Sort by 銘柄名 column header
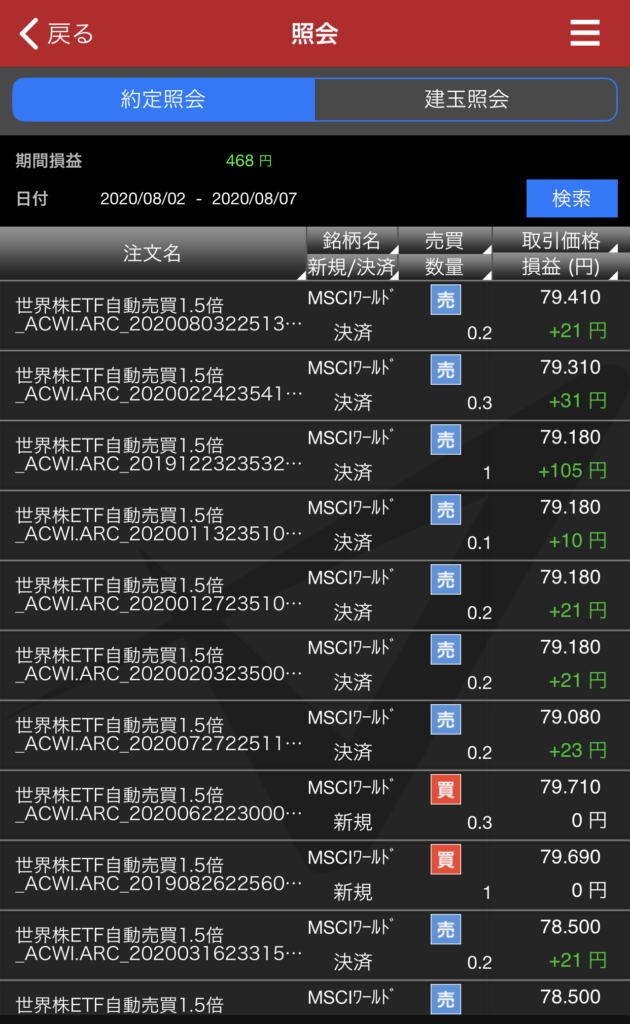 pos(351,241)
